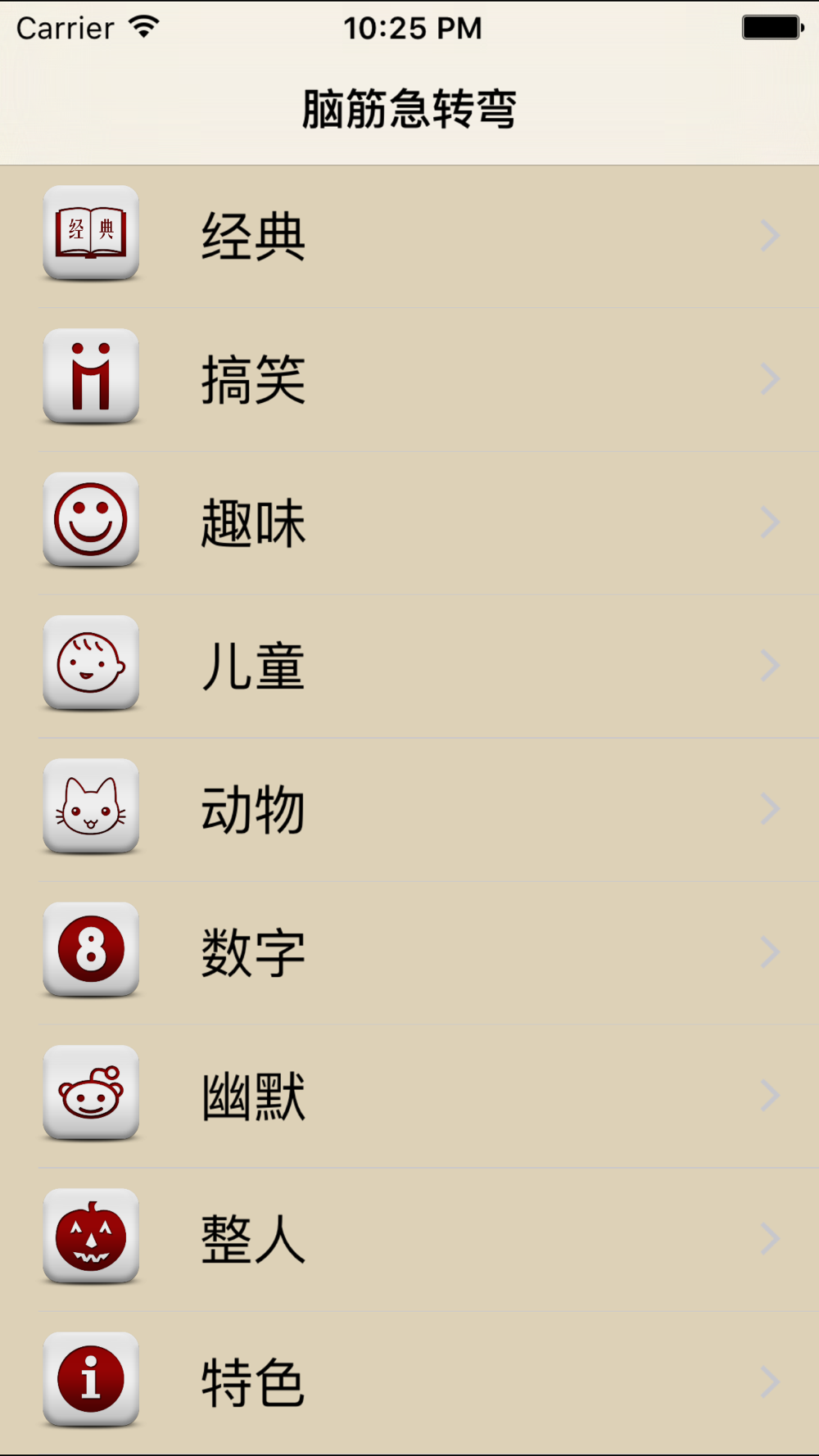819x1456 pixels.
Task: Open the 经典 category
Action: [409, 237]
